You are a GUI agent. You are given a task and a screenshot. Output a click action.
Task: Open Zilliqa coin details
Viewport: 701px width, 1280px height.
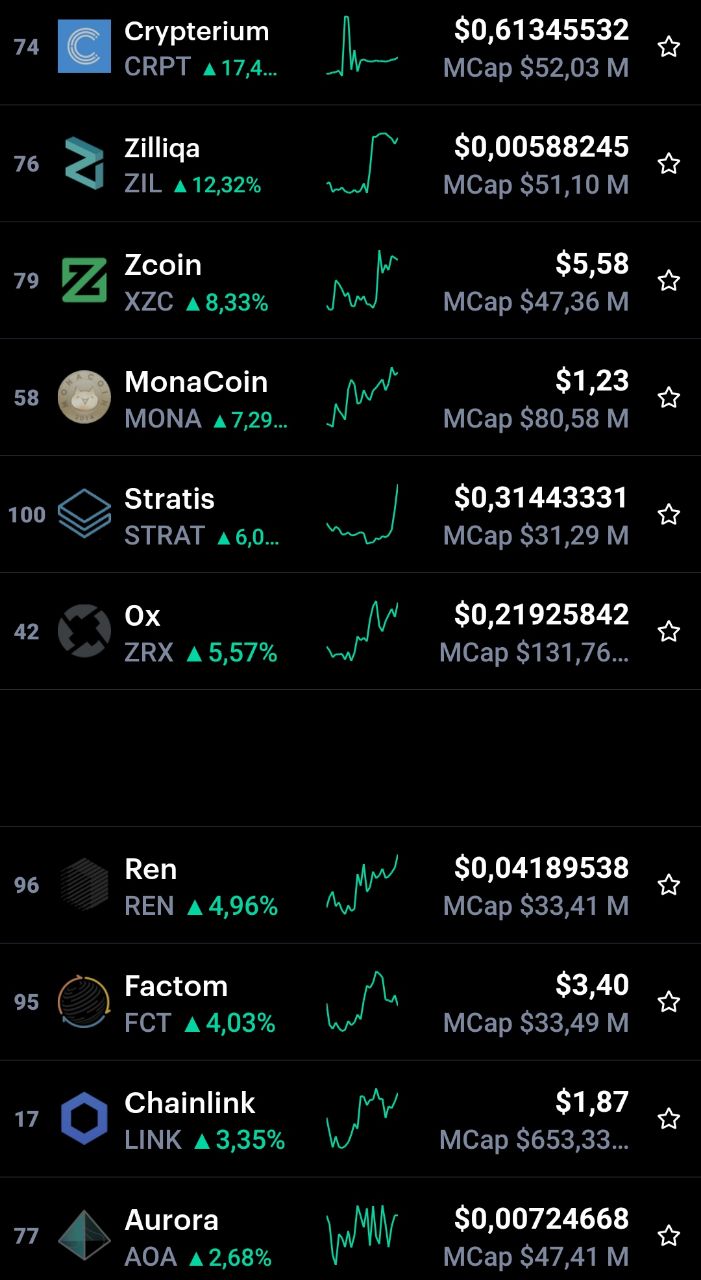click(x=350, y=163)
